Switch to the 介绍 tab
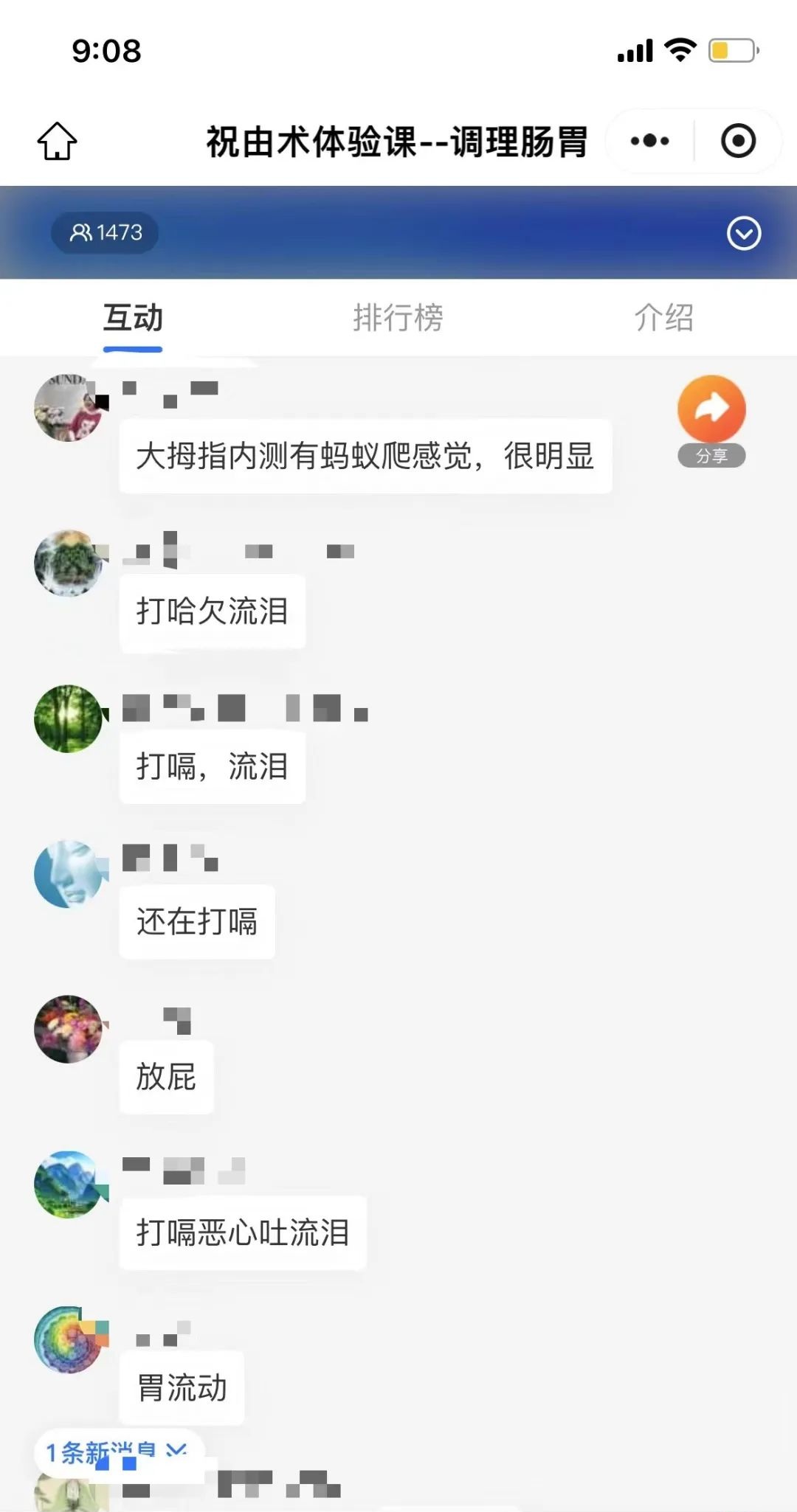Viewport: 797px width, 1512px height. [663, 319]
